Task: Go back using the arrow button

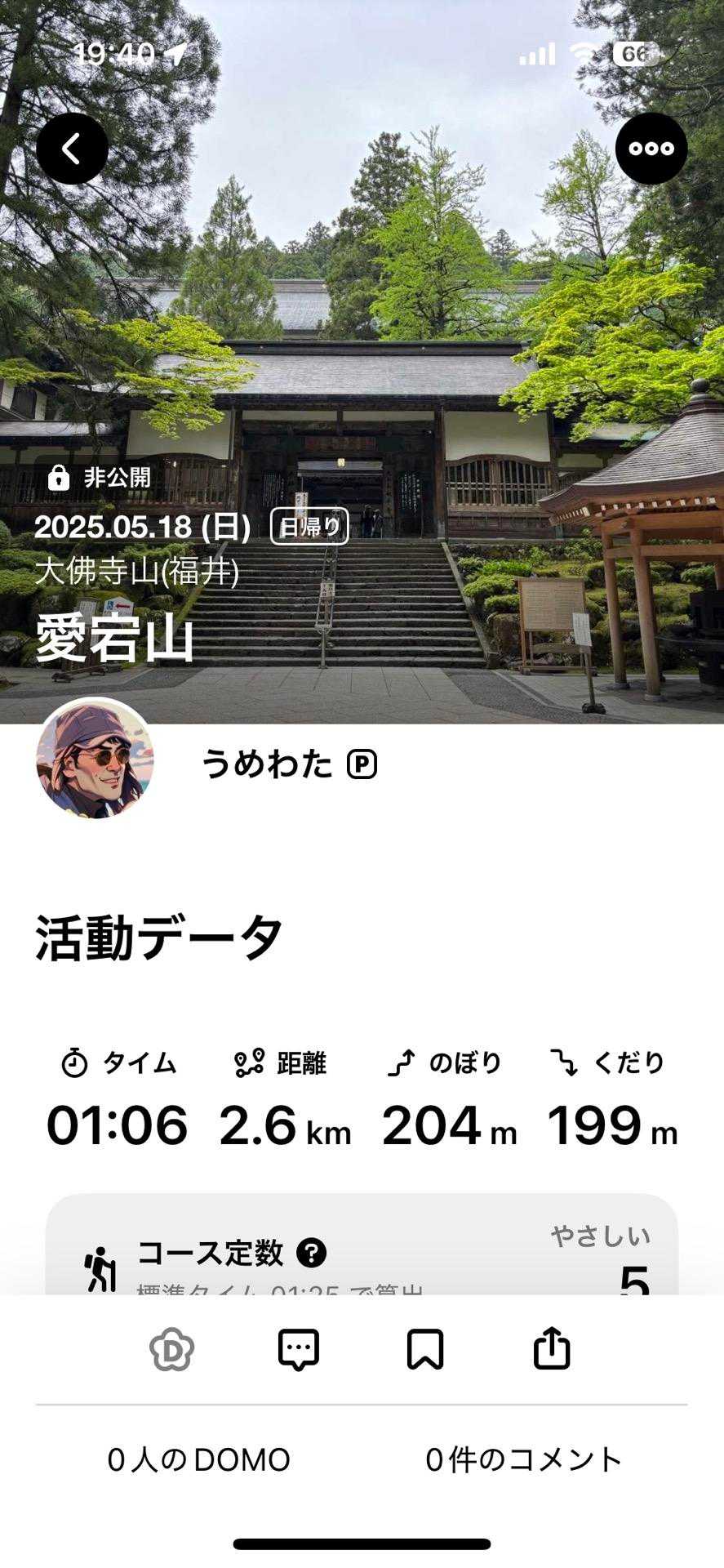Action: click(72, 149)
